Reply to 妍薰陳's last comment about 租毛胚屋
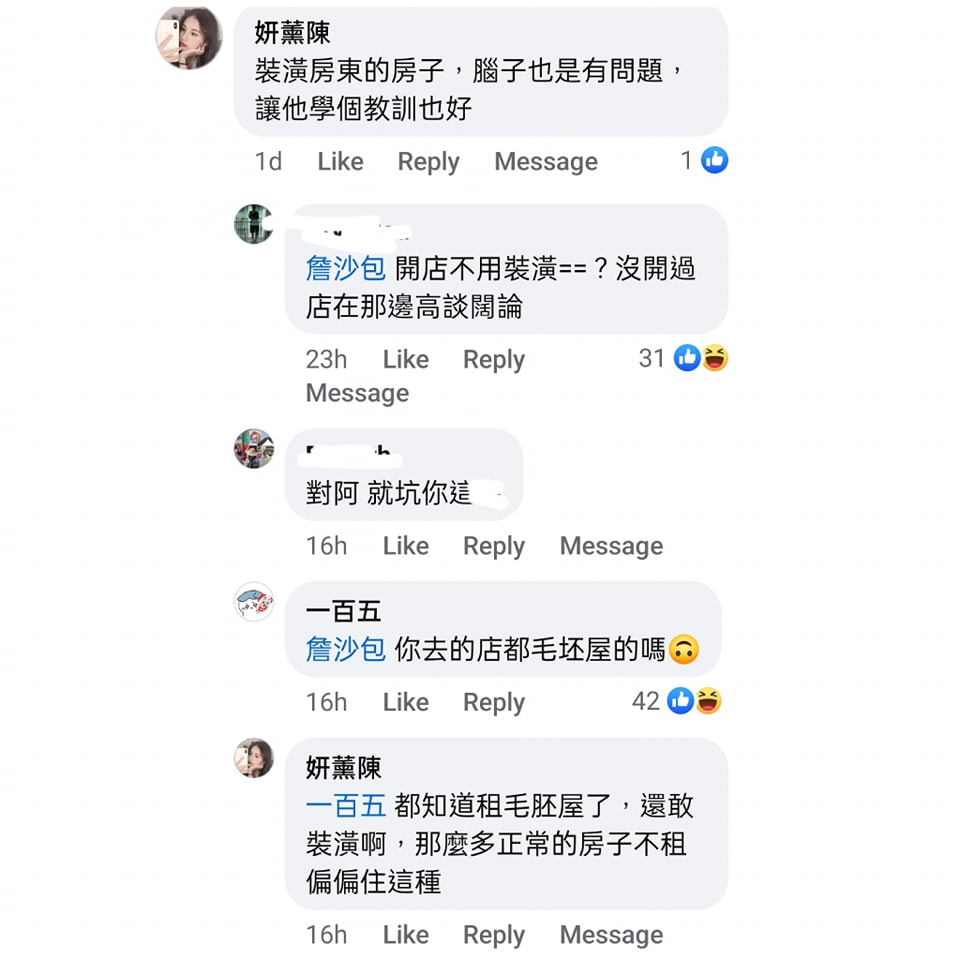The height and width of the screenshot is (960, 960). click(x=493, y=935)
